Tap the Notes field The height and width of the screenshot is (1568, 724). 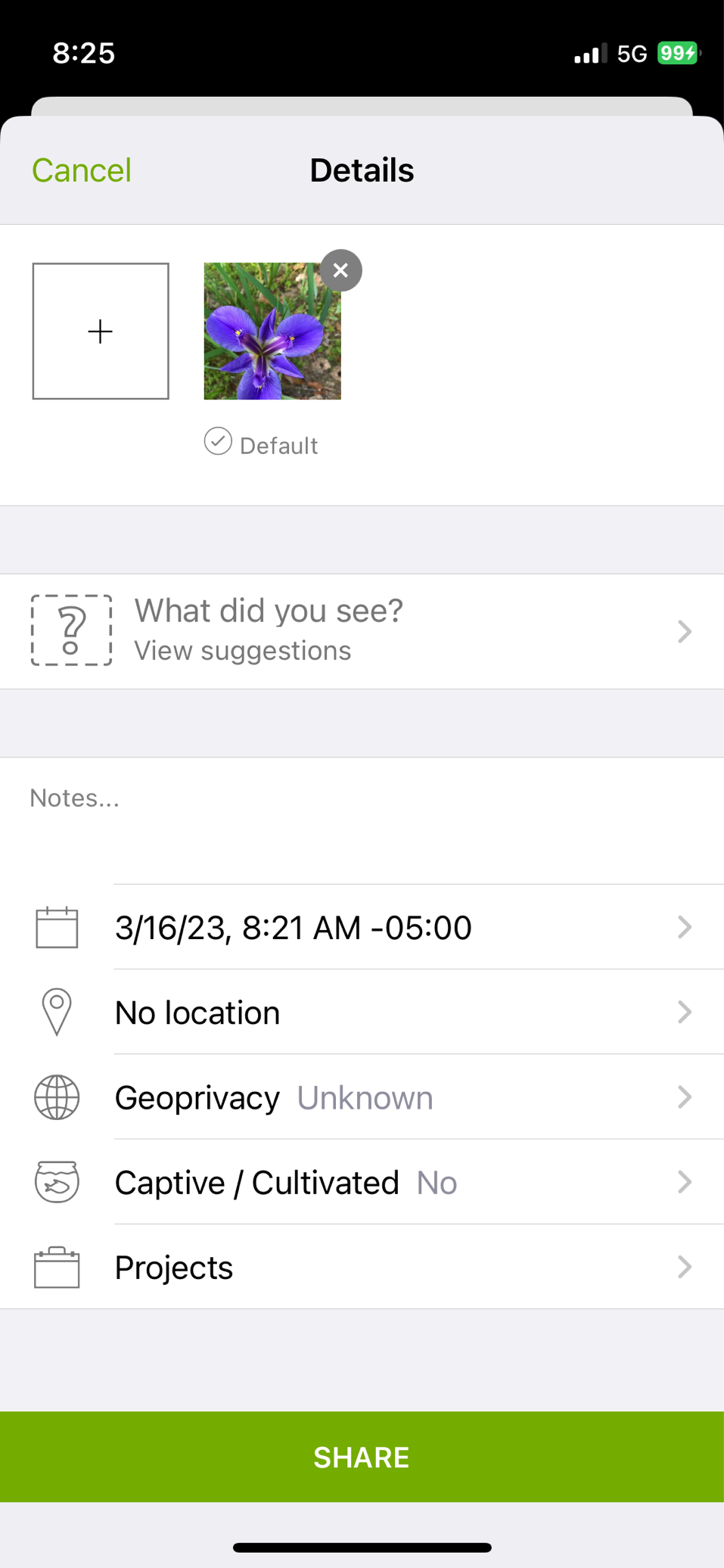tap(362, 820)
